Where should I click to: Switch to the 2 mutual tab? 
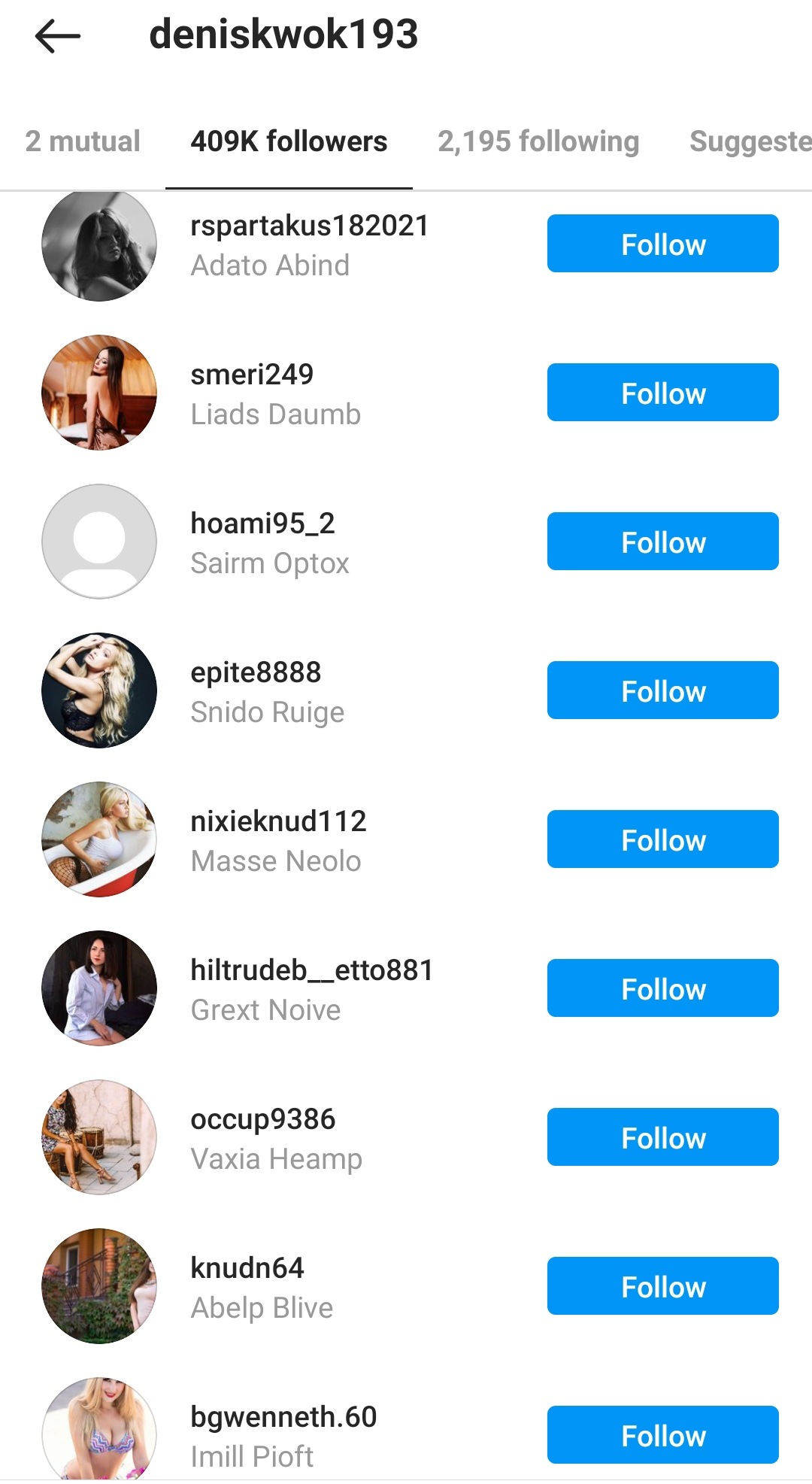pos(83,141)
